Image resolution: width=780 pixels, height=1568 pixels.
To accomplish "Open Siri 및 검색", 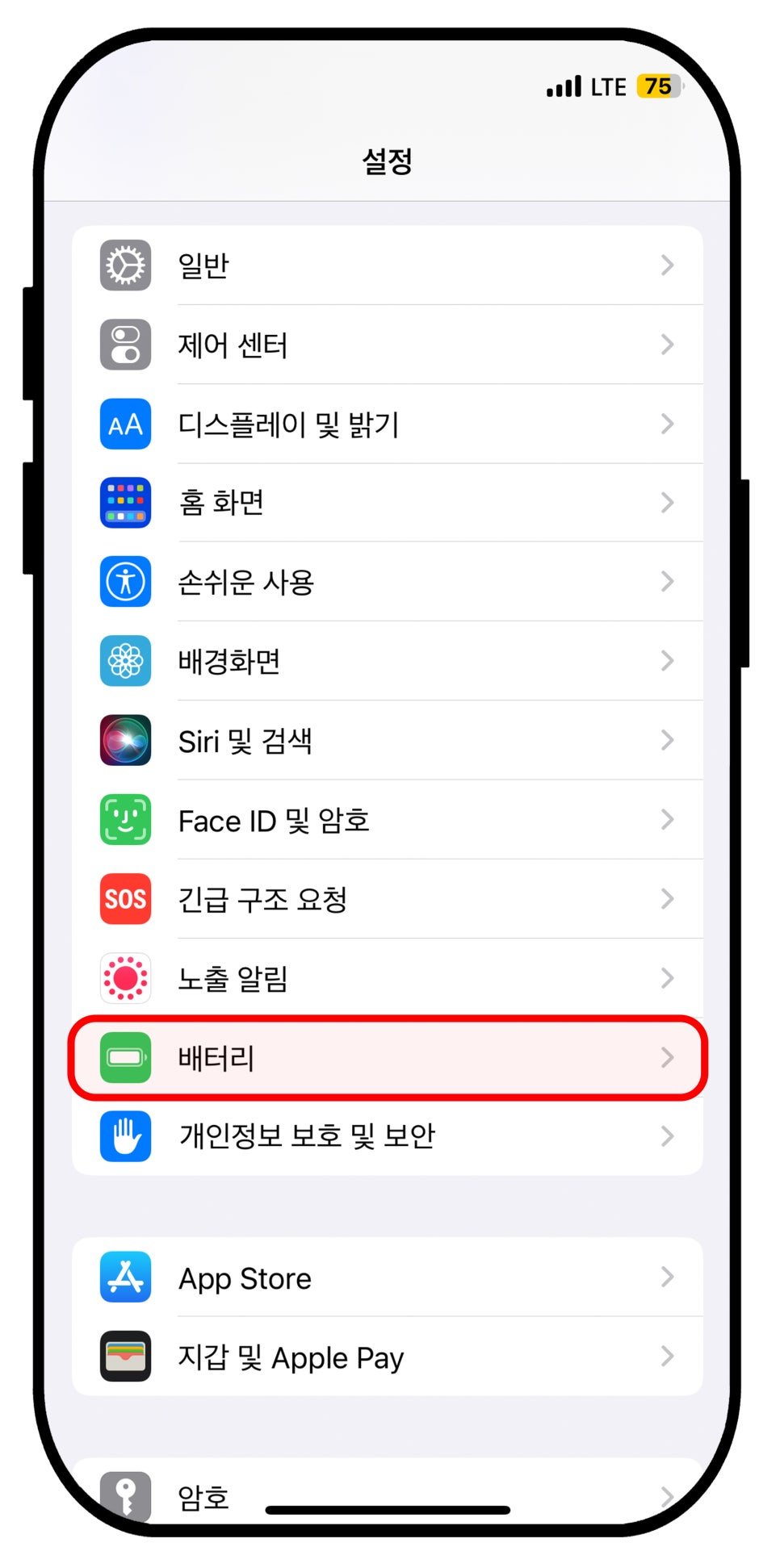I will pyautogui.click(x=388, y=740).
